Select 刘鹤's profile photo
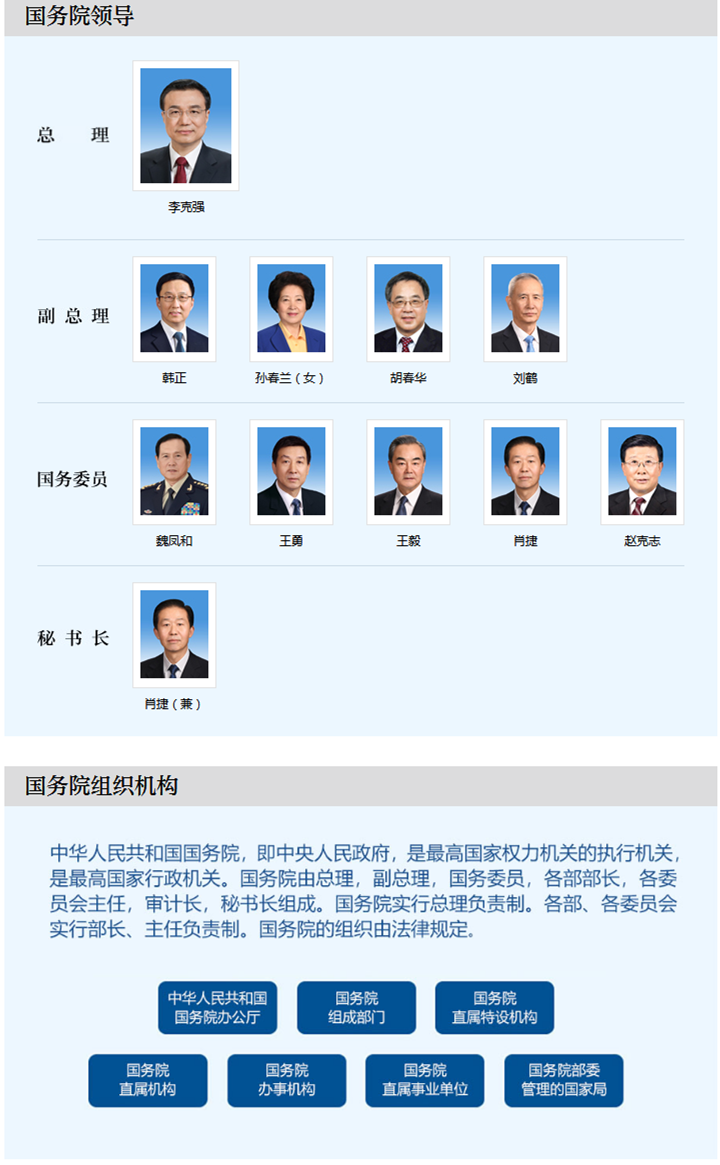720x1165 pixels. point(525,309)
